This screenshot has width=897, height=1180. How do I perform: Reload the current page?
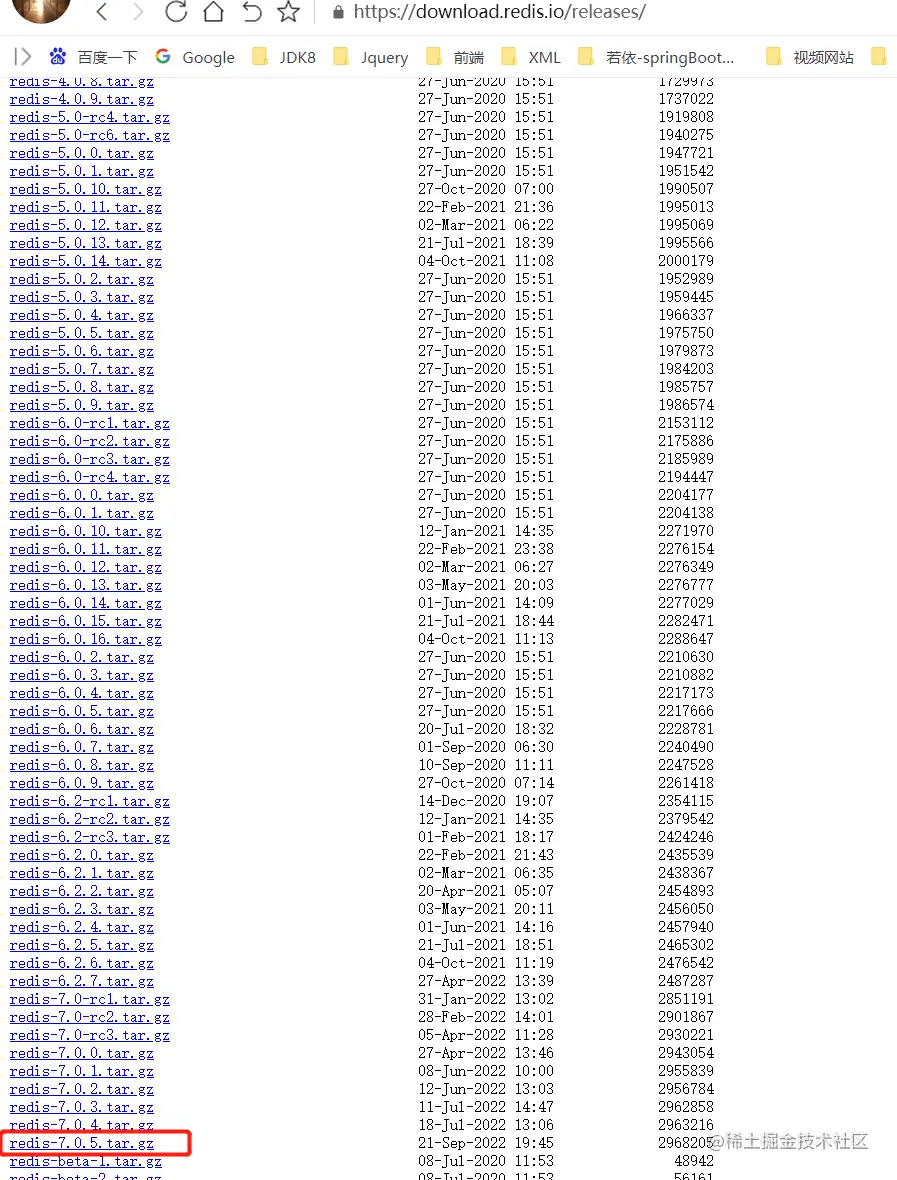[176, 12]
